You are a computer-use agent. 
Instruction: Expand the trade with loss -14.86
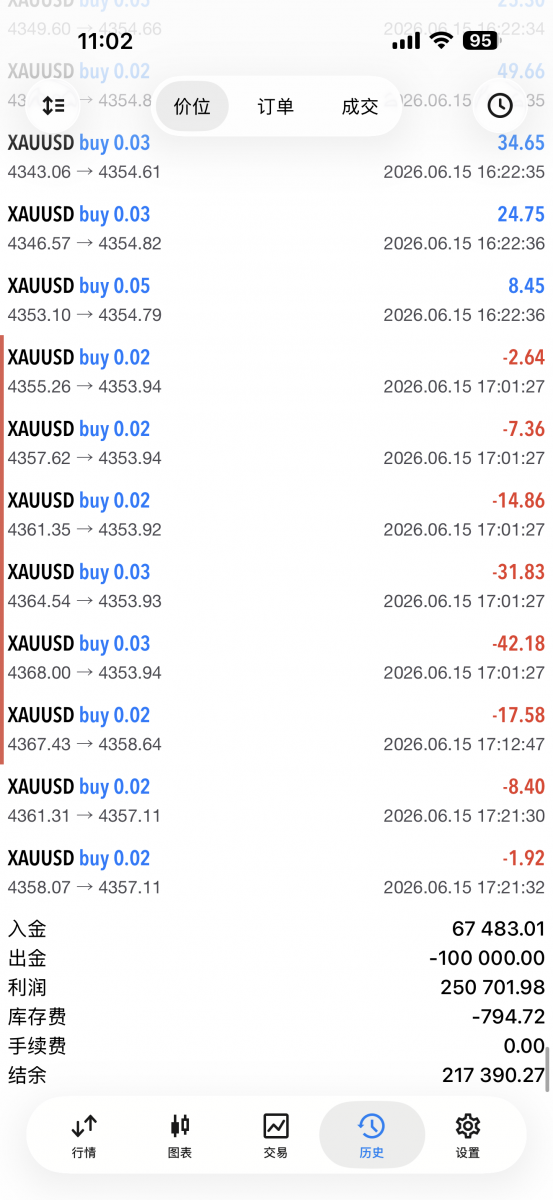276,514
